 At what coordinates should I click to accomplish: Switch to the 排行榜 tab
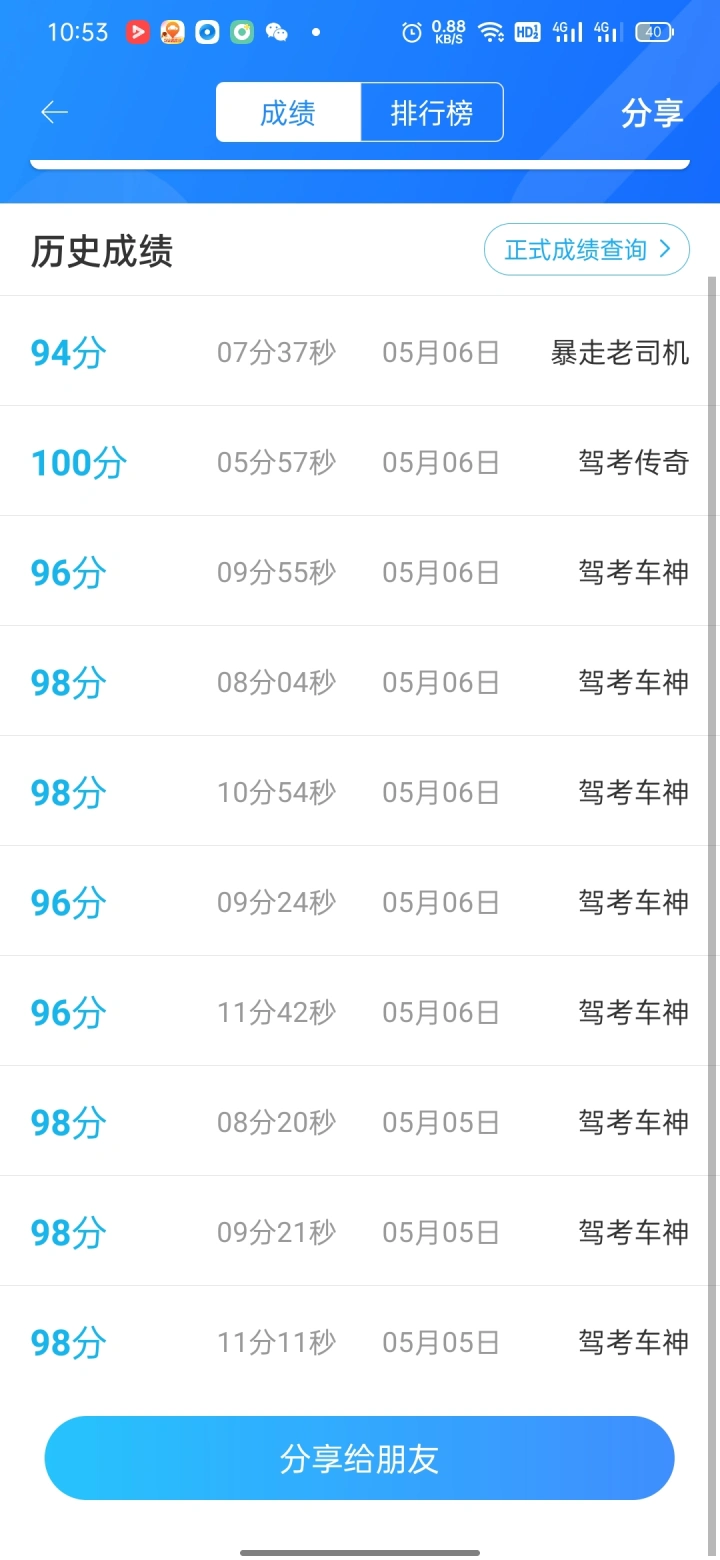pyautogui.click(x=431, y=113)
